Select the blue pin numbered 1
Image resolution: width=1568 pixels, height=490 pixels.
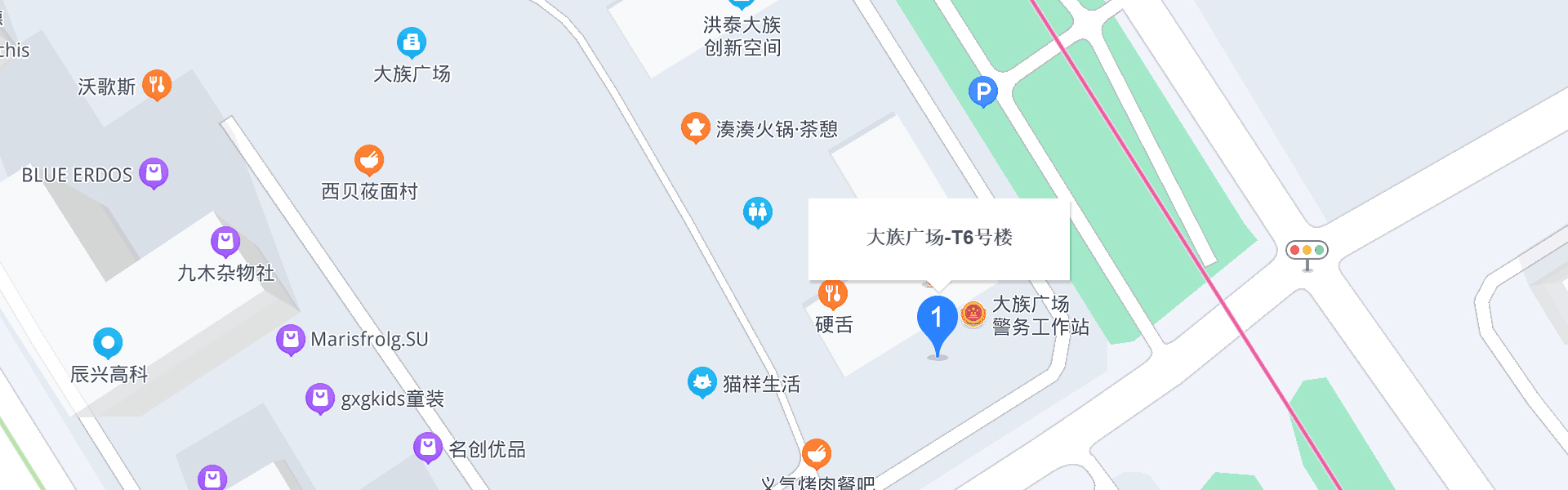[937, 319]
